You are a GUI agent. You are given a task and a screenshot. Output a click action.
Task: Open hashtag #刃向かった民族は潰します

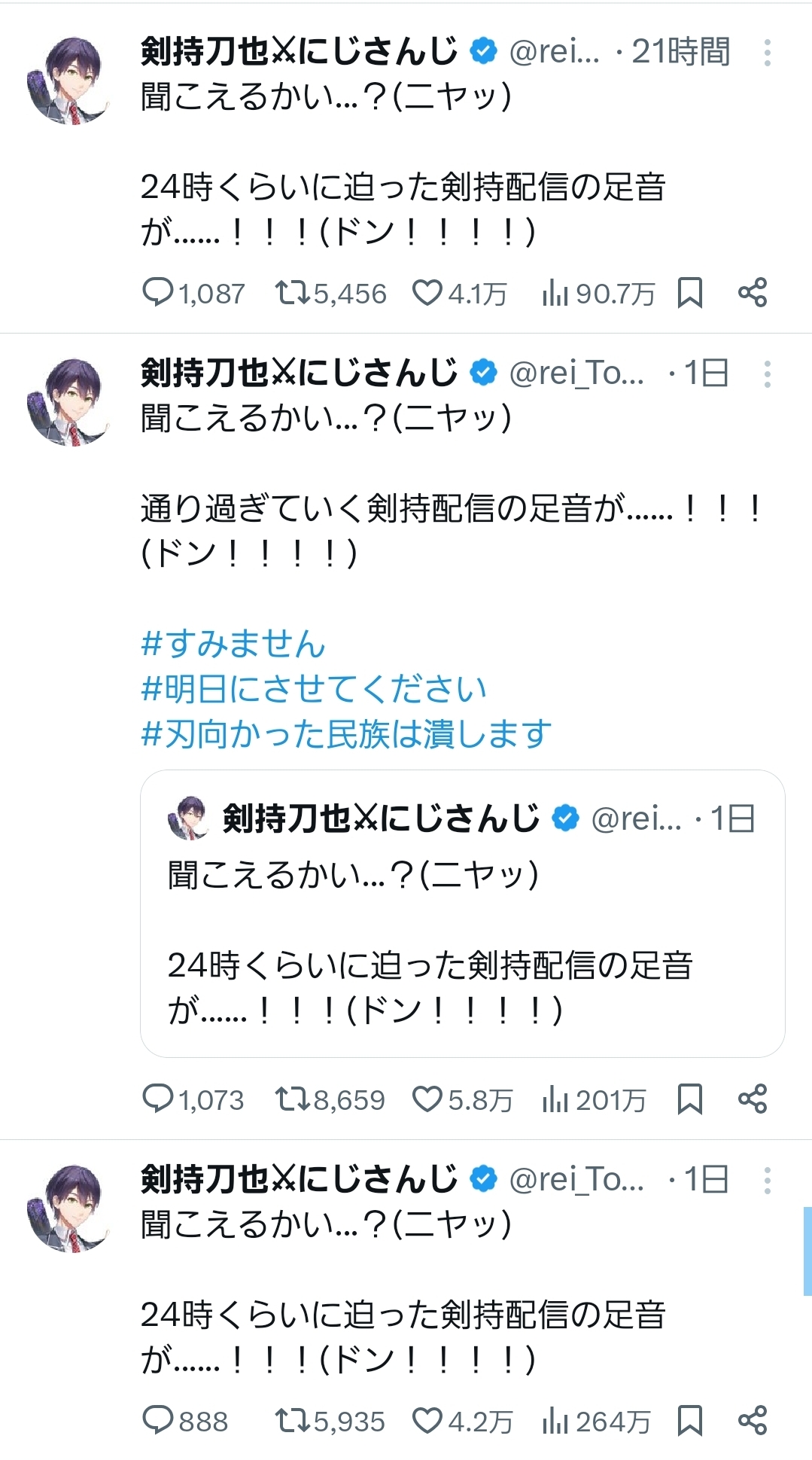[346, 734]
